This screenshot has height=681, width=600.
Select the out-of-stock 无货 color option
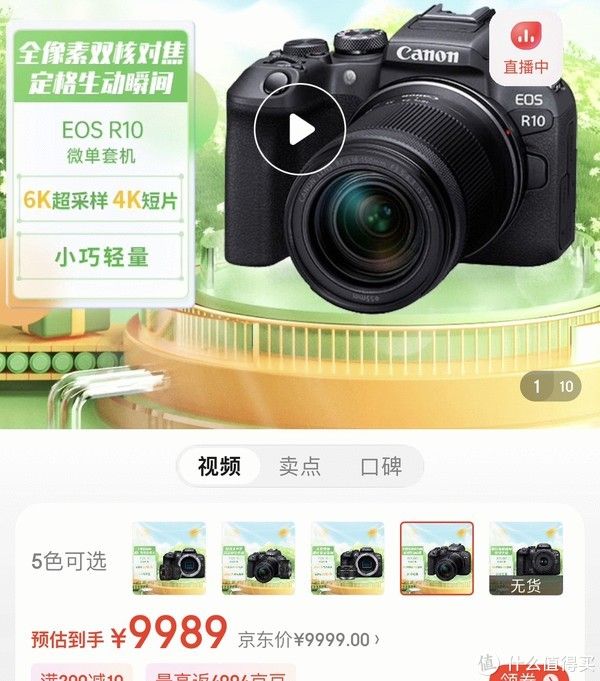525,558
